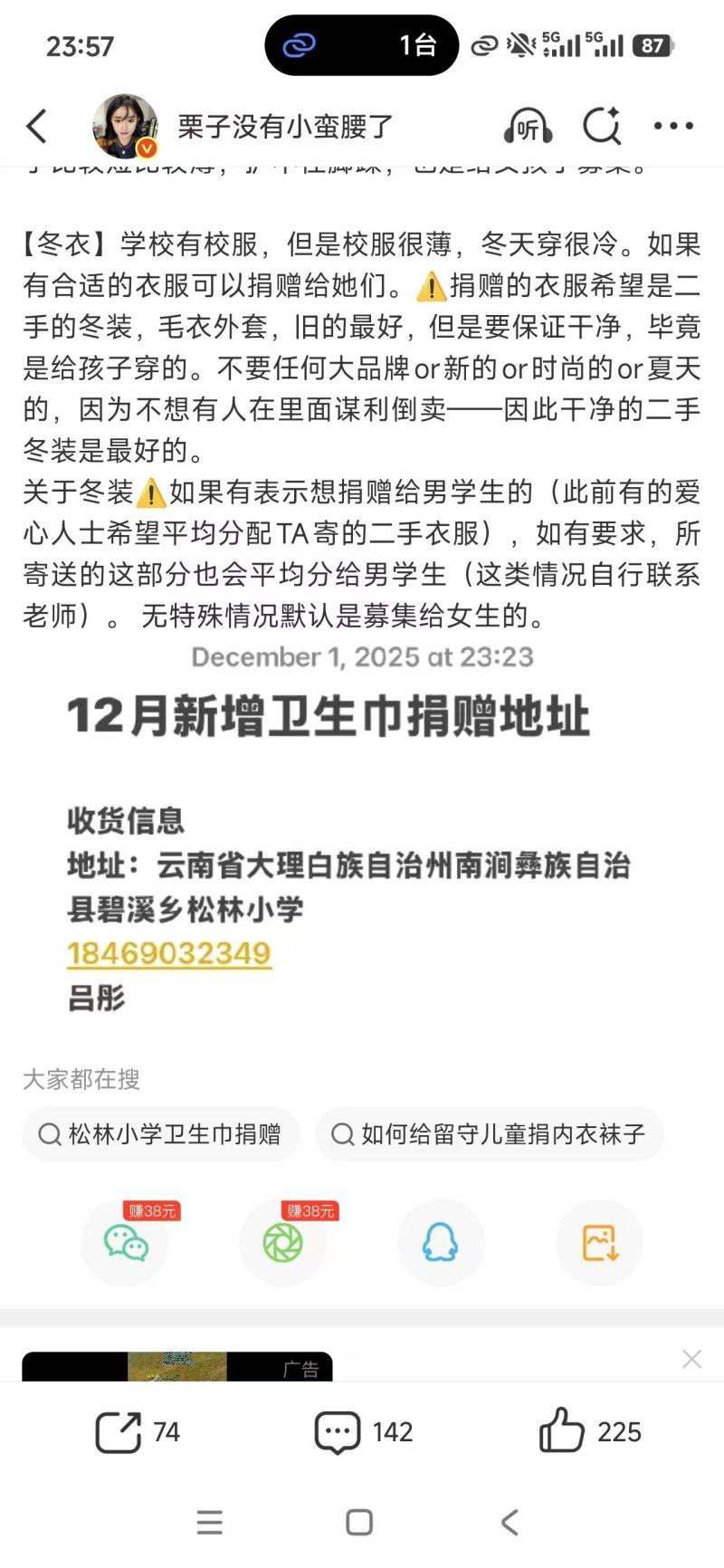Open the 142 comments
This screenshot has height=1568, width=724.
click(x=363, y=1431)
